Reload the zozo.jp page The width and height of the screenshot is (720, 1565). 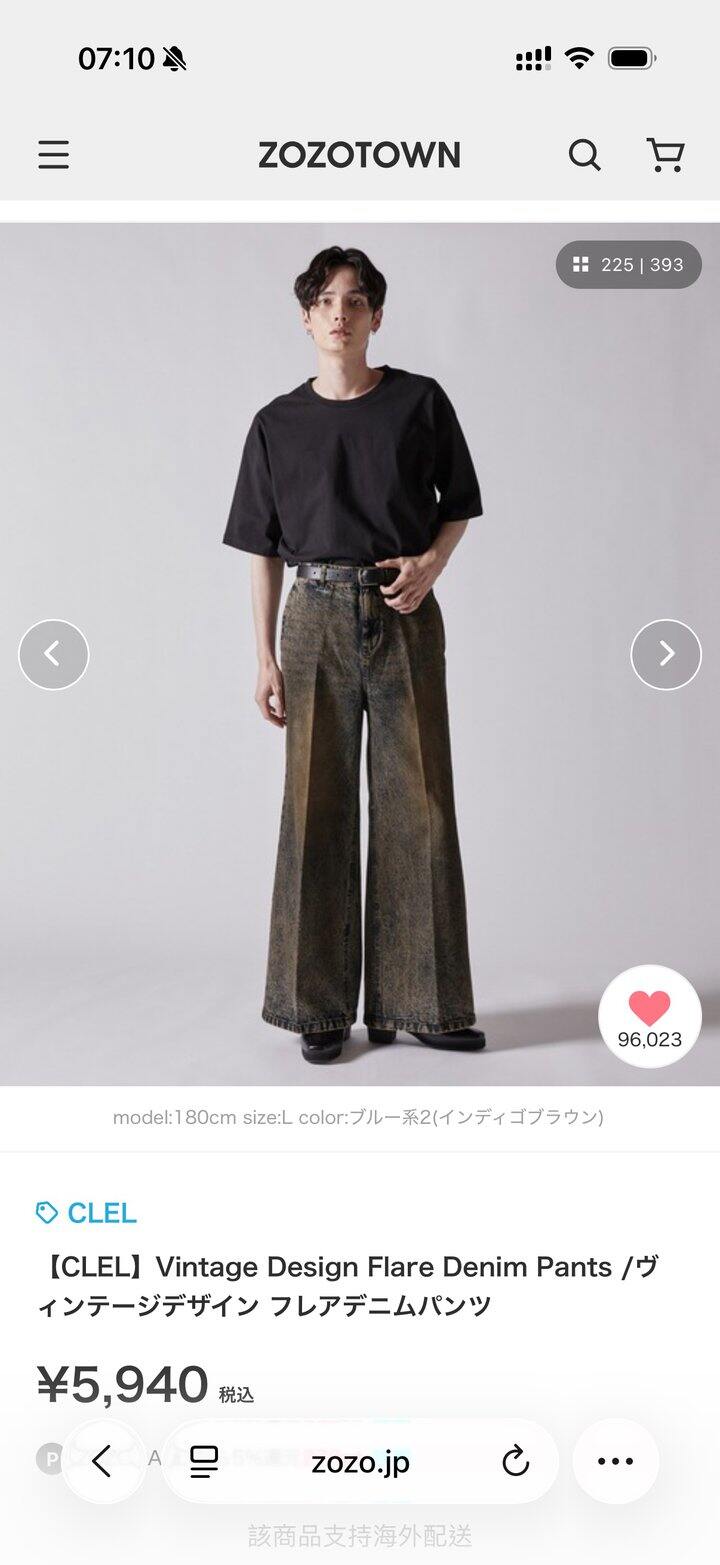pos(515,1462)
